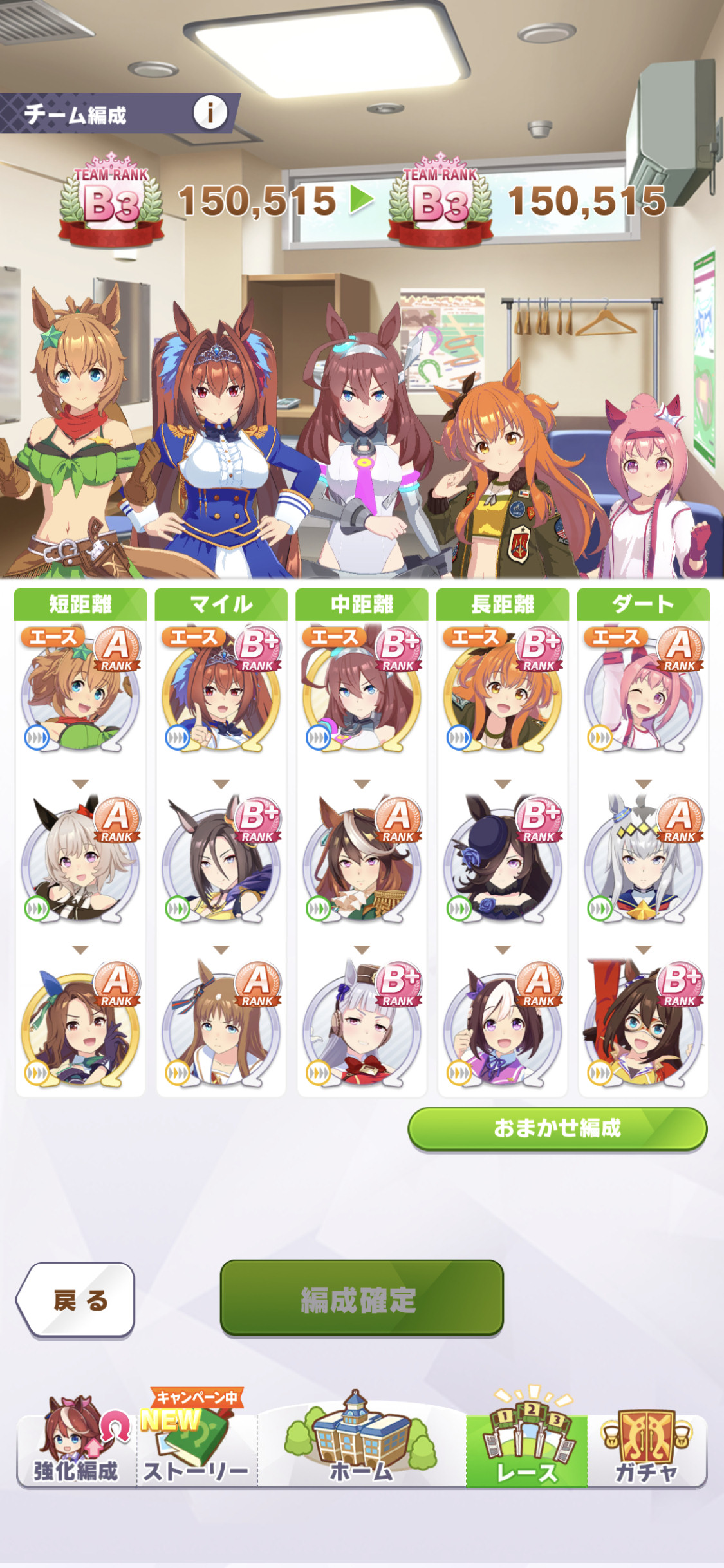
Task: Tap おまかせ編成 auto-formation button
Action: 557,1128
